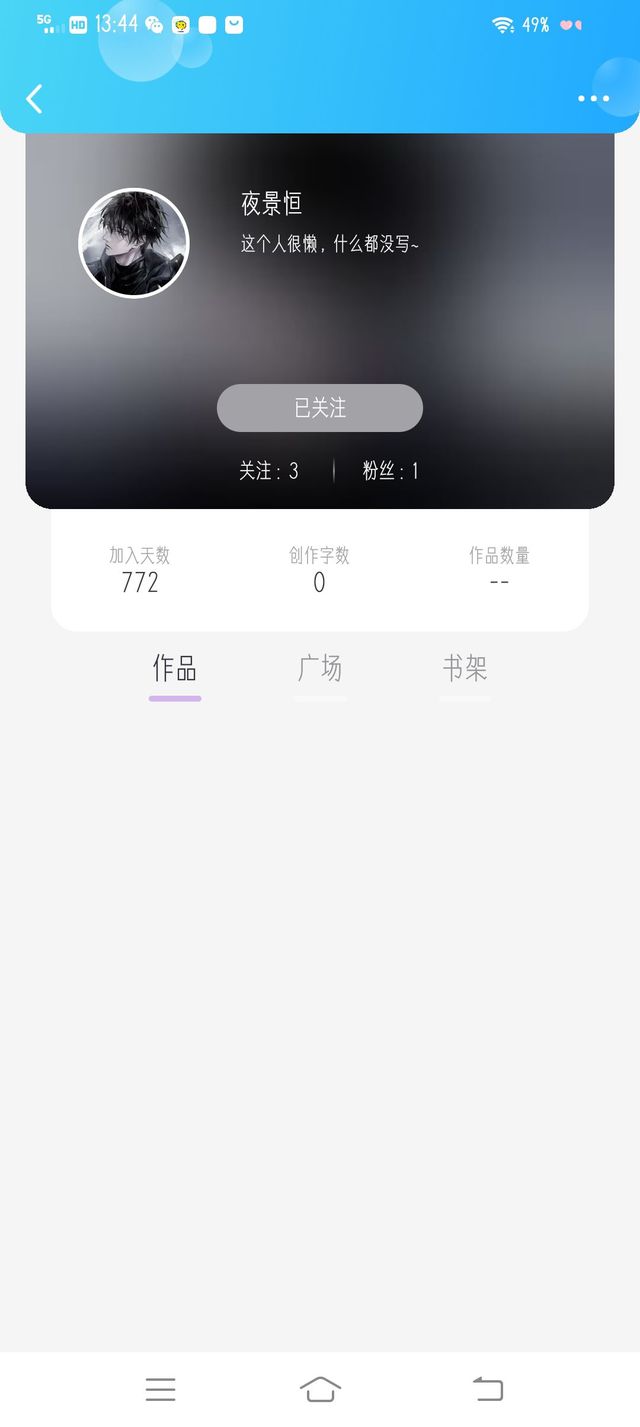Switch to the 书架 tab
The height and width of the screenshot is (1427, 640).
465,669
